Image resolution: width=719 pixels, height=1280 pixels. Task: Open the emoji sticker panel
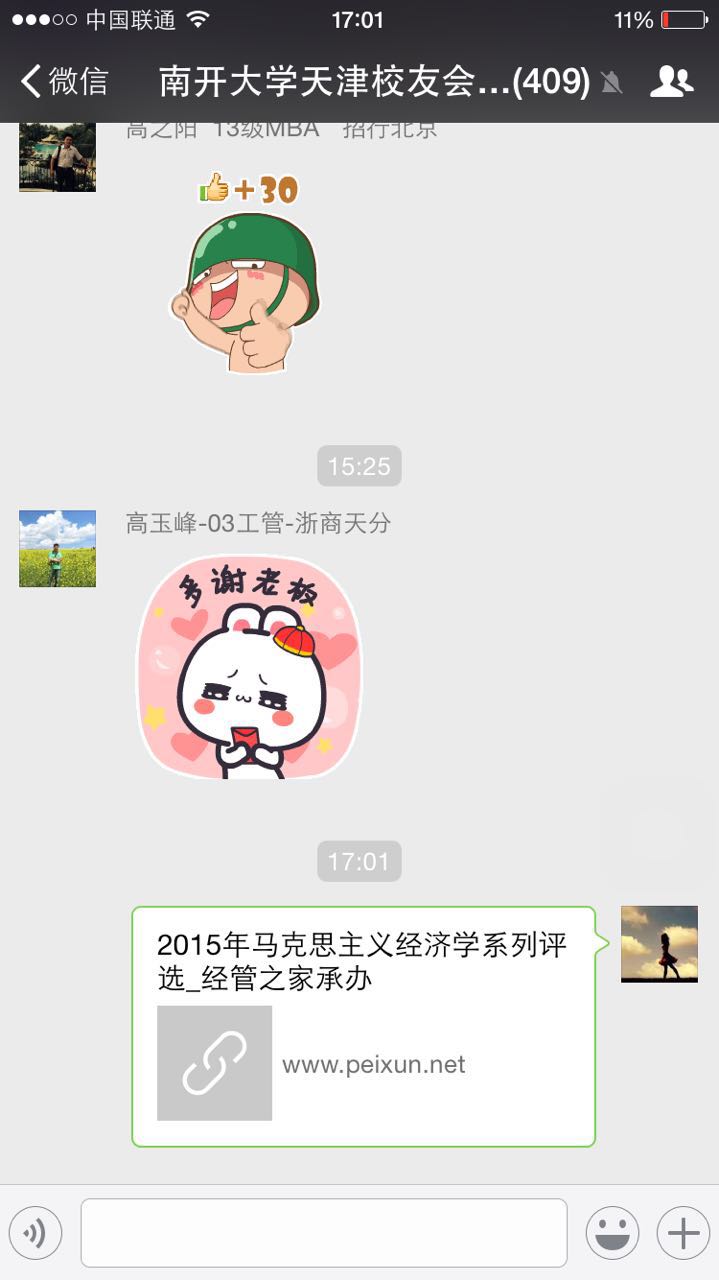tap(612, 1233)
